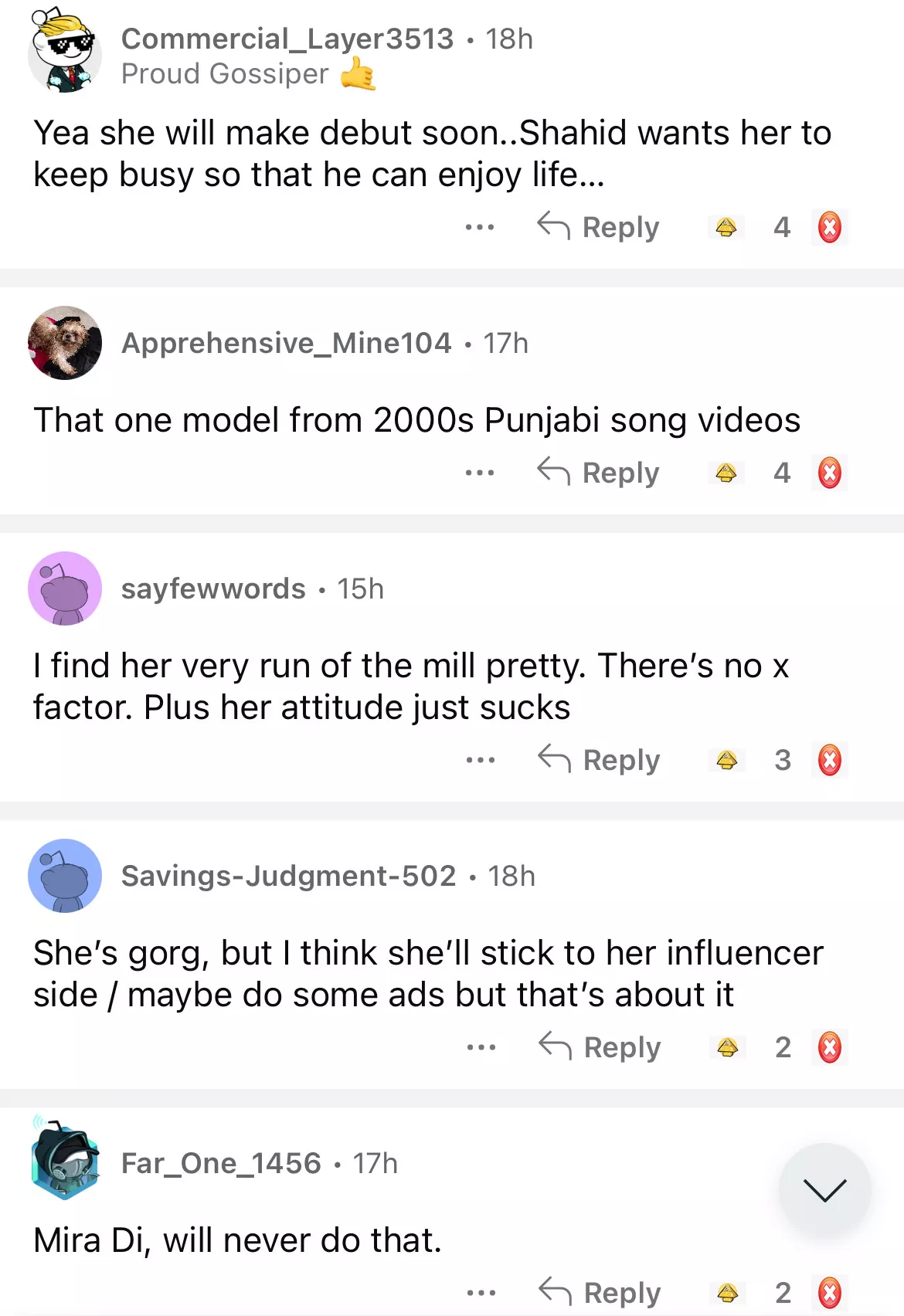Reply to Savings-Judgment-502's comment
This screenshot has height=1316, width=904.
(600, 1047)
